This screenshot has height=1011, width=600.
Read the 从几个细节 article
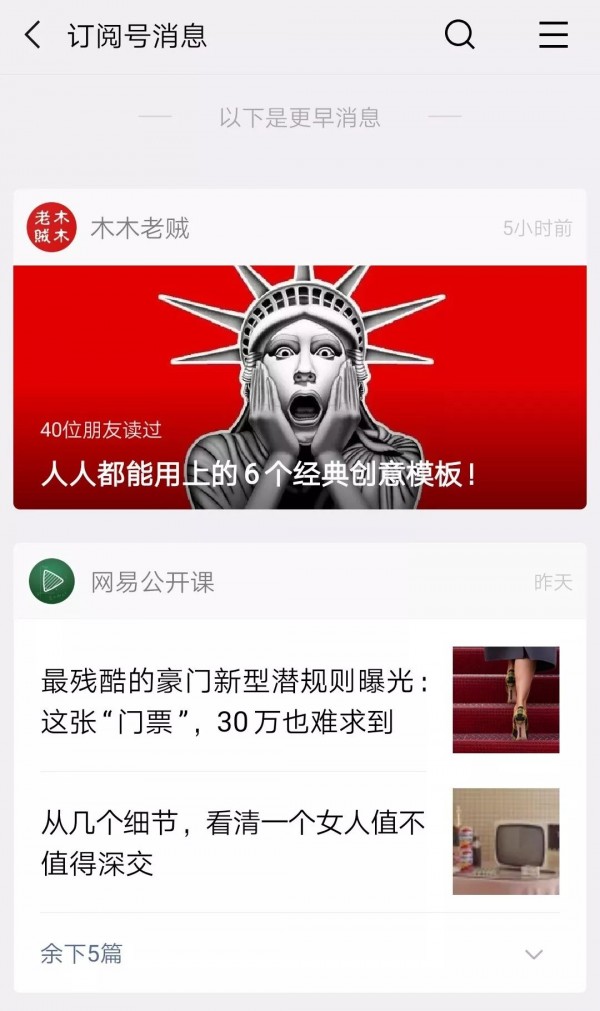pyautogui.click(x=233, y=842)
